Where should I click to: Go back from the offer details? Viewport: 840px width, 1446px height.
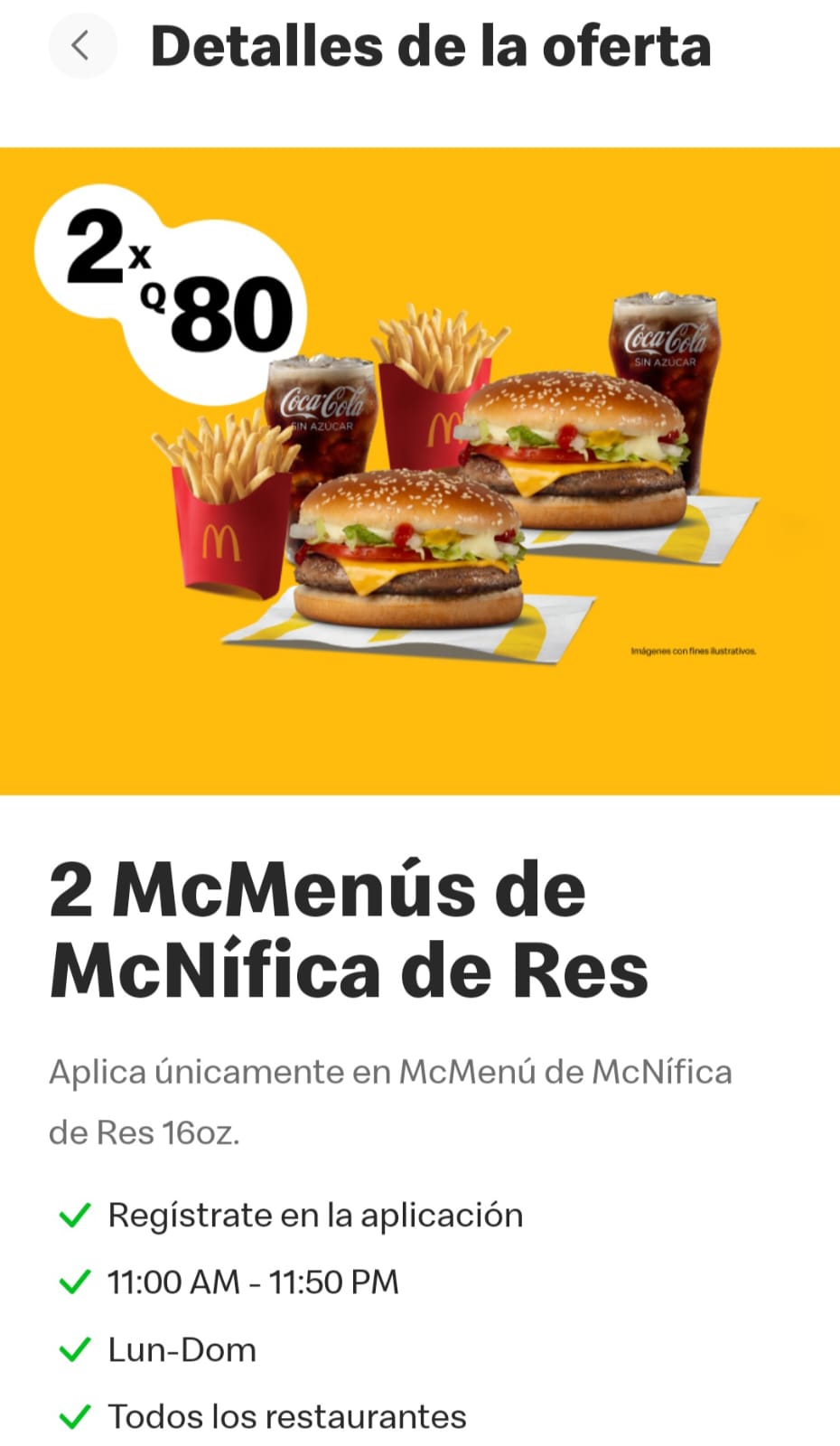pos(81,45)
